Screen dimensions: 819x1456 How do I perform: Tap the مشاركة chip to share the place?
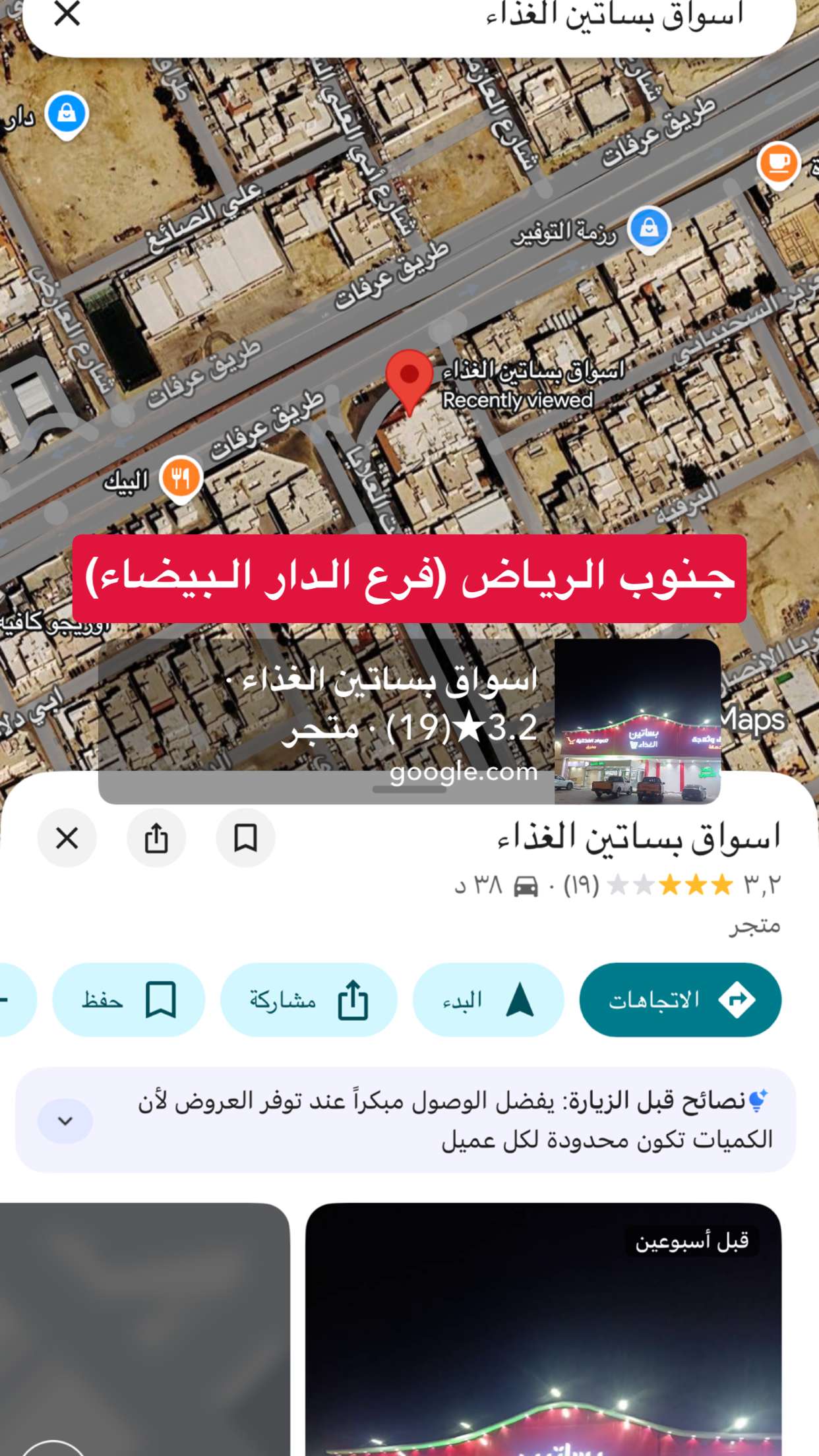click(309, 1000)
